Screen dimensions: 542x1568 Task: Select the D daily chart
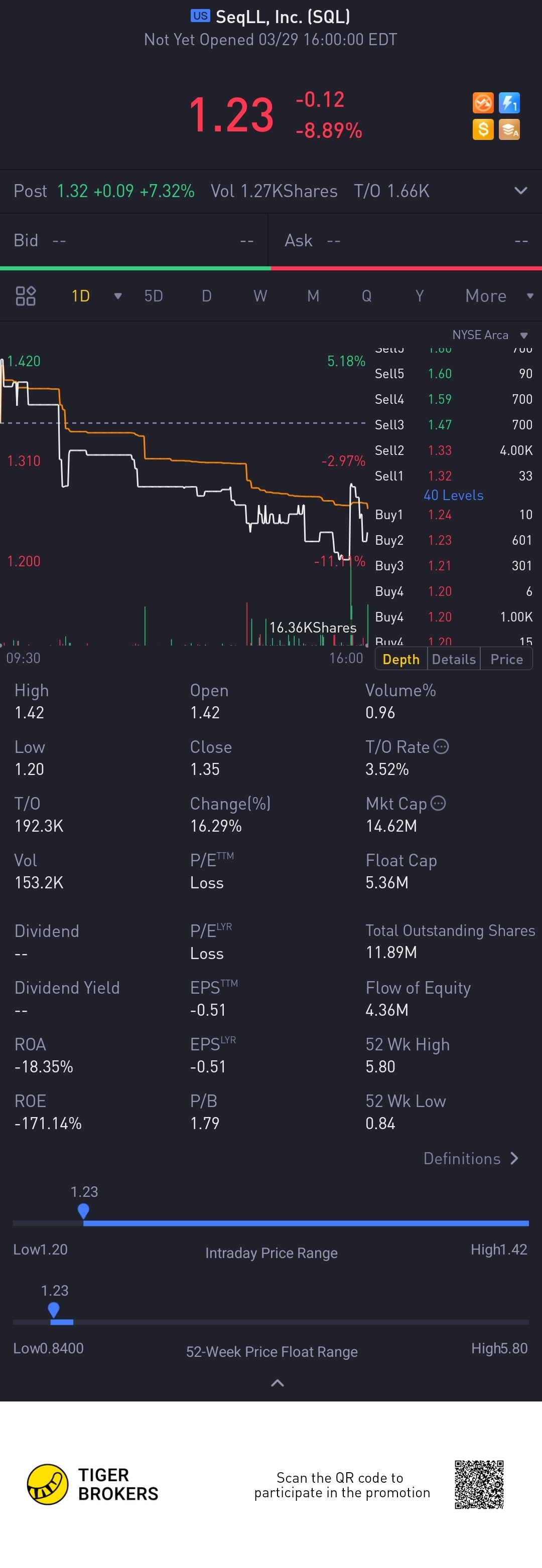click(x=206, y=296)
